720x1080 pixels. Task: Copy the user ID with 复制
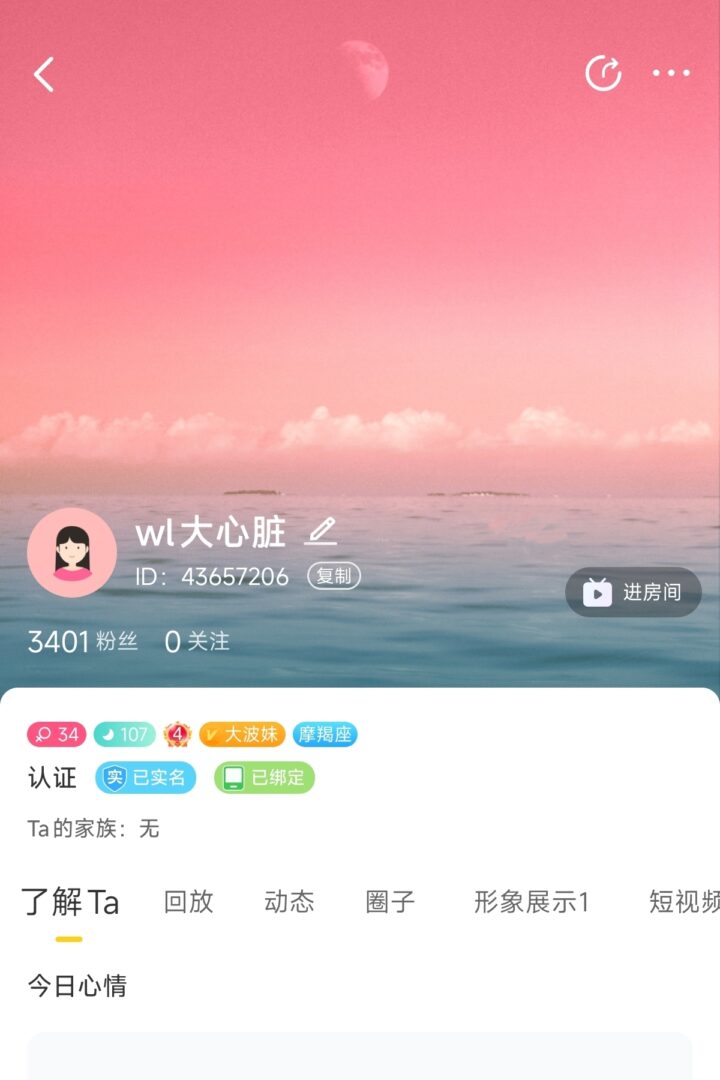point(334,576)
